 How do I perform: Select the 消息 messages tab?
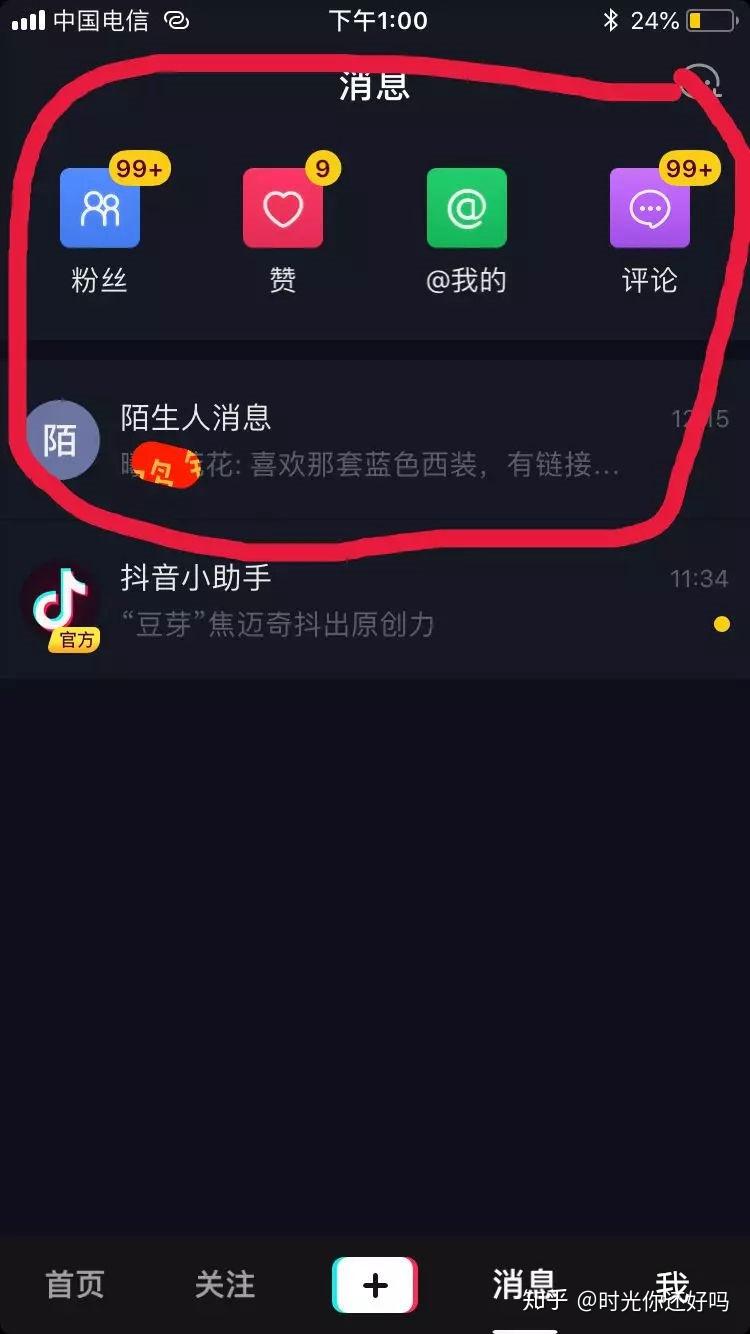524,1284
